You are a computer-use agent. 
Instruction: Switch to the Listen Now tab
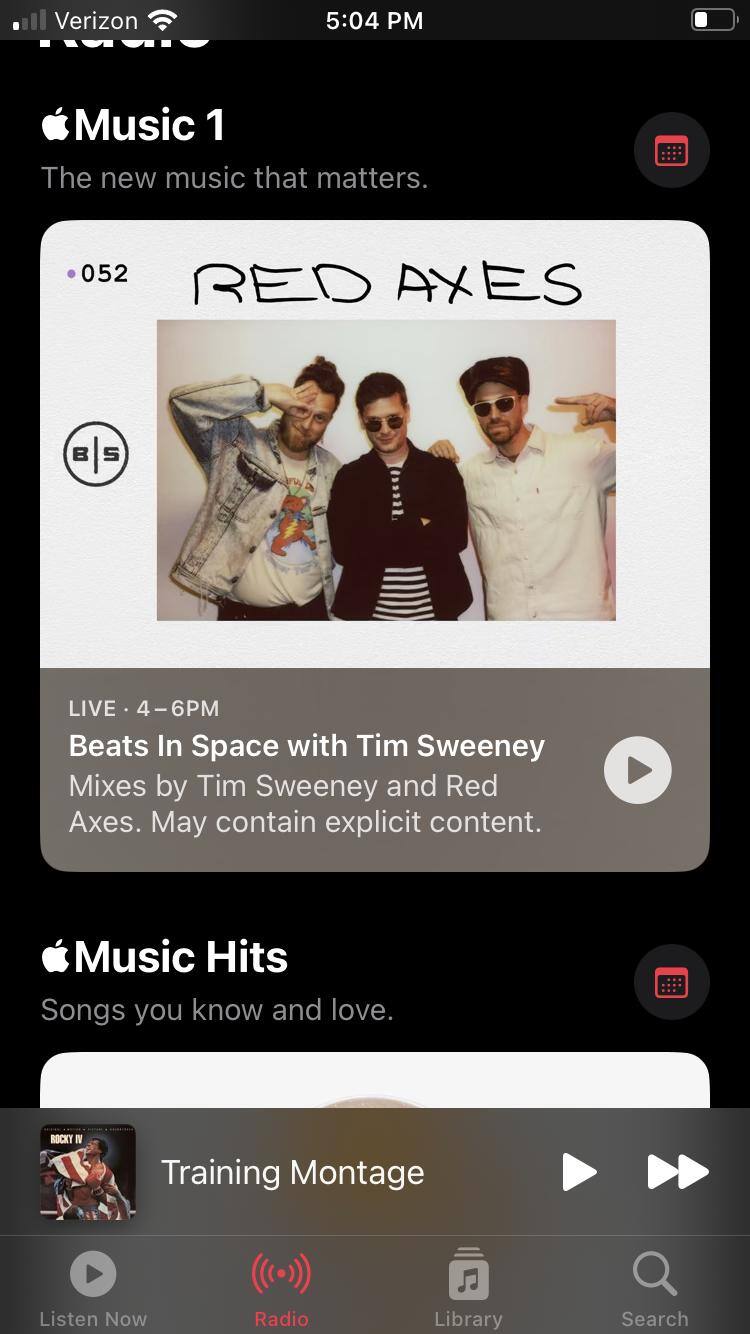point(93,1288)
